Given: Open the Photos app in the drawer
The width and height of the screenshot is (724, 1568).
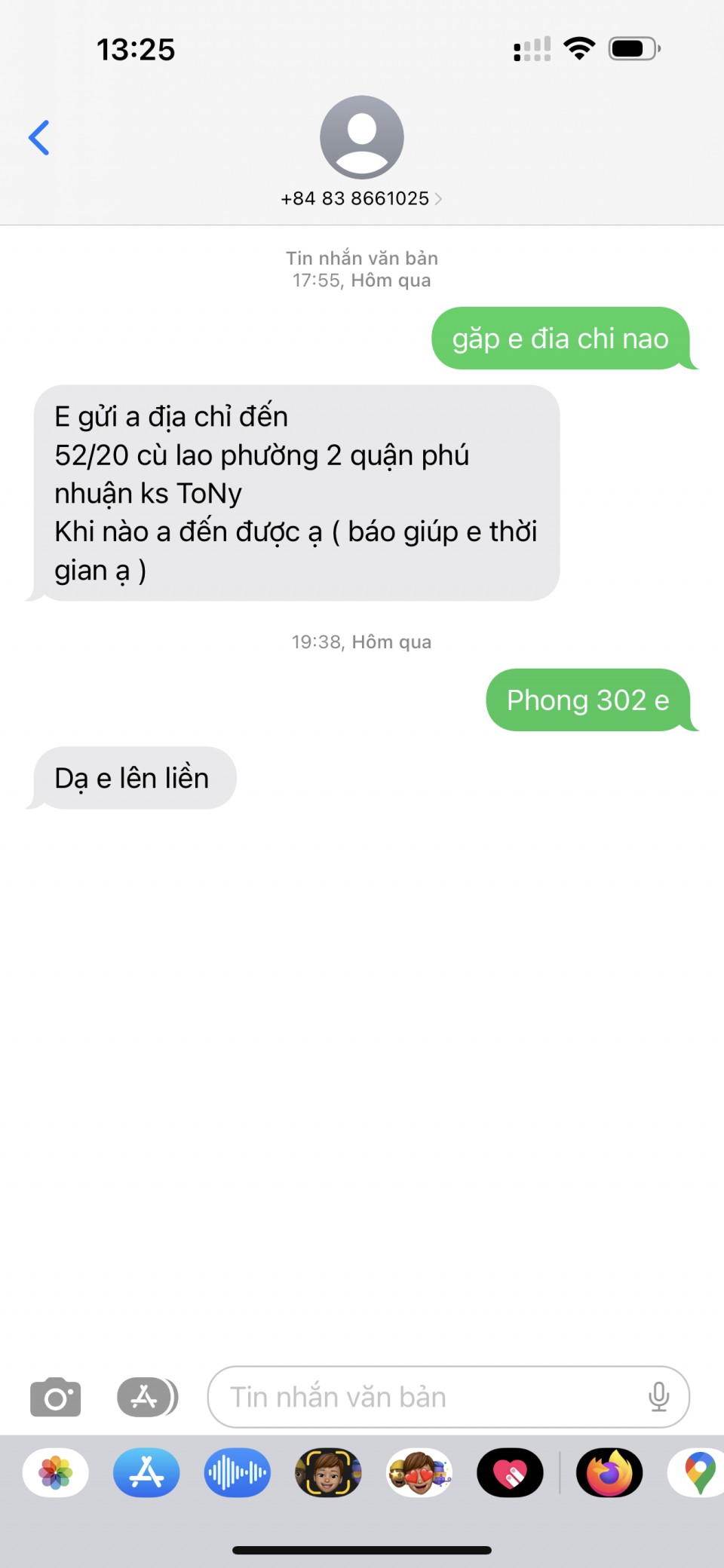Looking at the screenshot, I should coord(56,1472).
